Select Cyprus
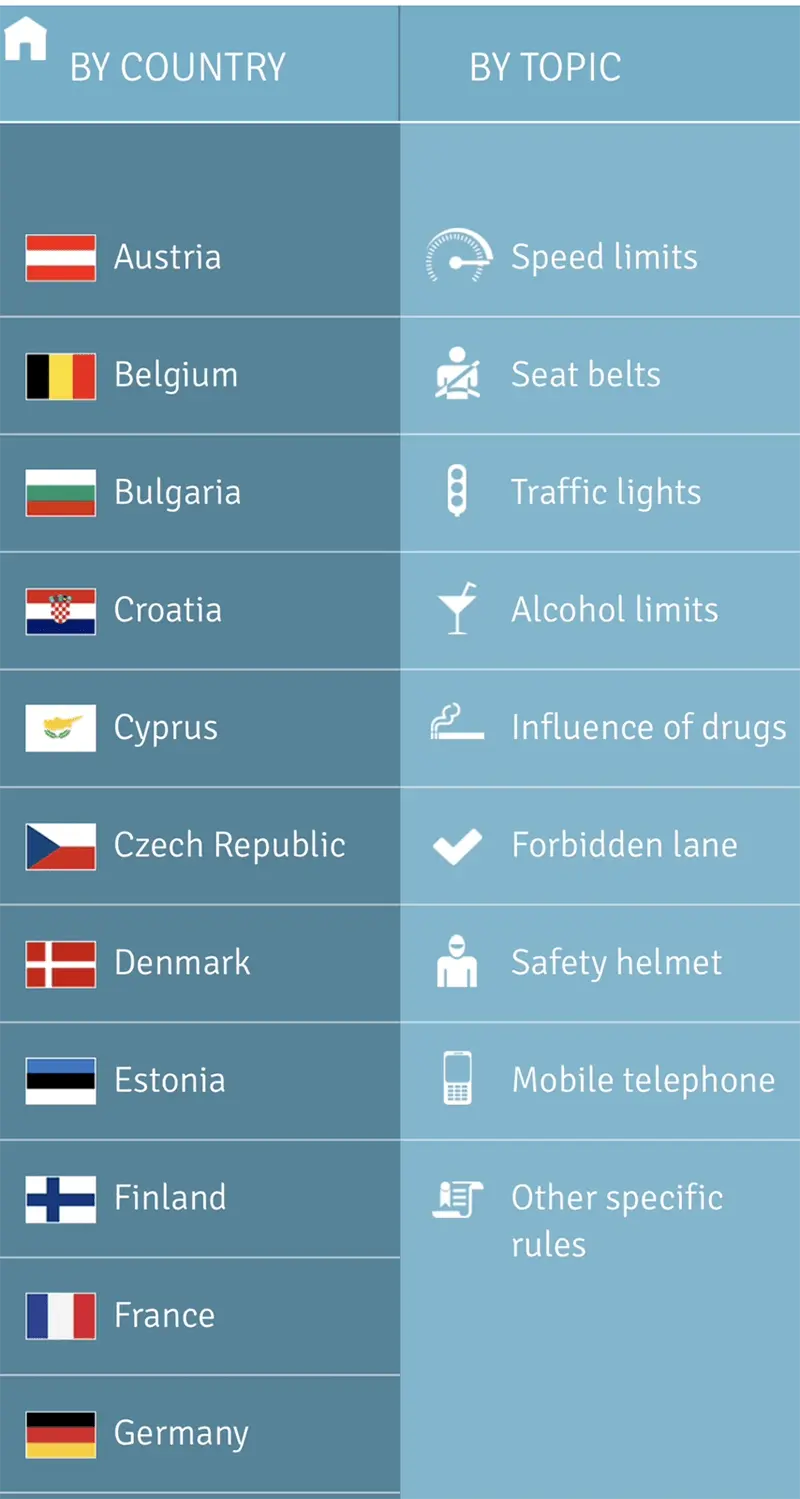Screen dimensions: 800x1499 coord(165,727)
